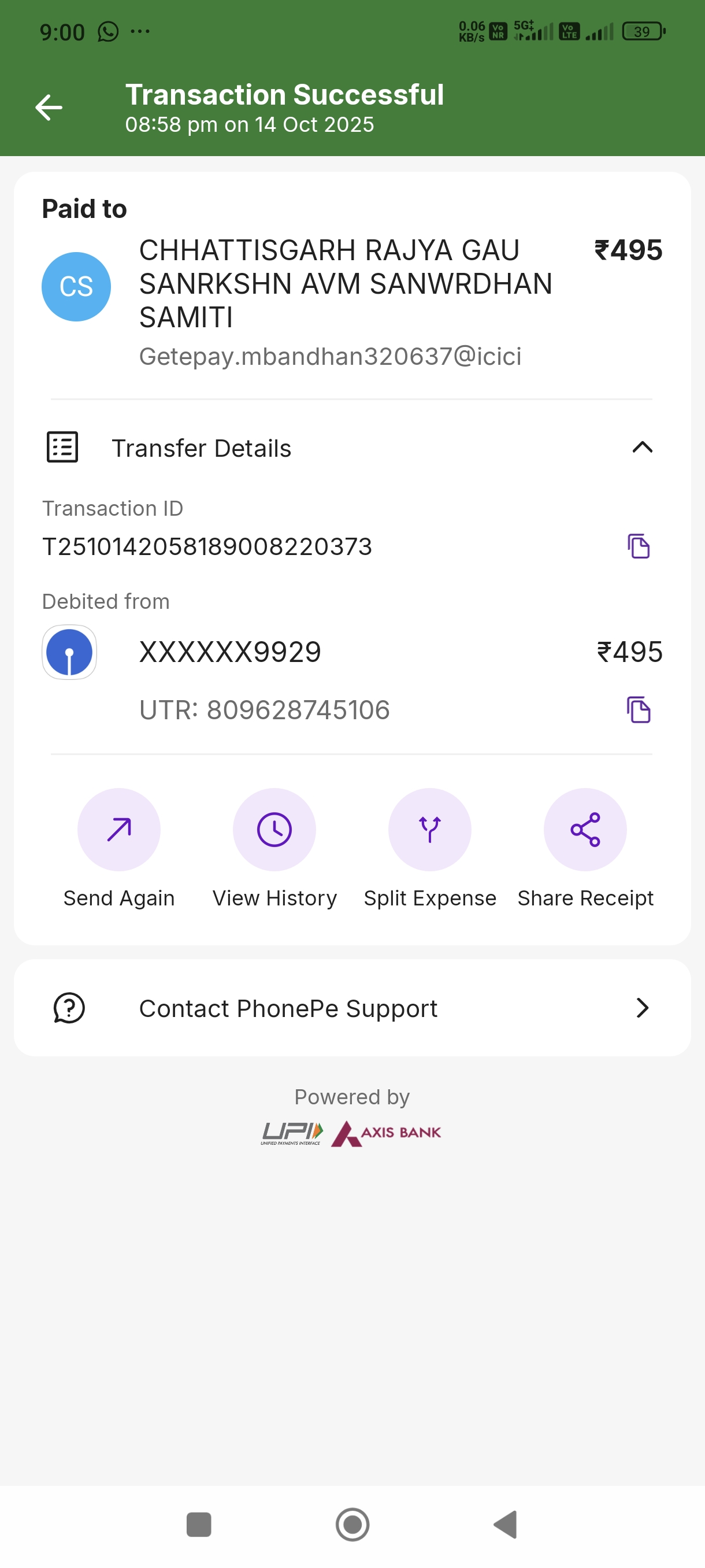Open Contact PhonePe Support

pyautogui.click(x=352, y=1008)
